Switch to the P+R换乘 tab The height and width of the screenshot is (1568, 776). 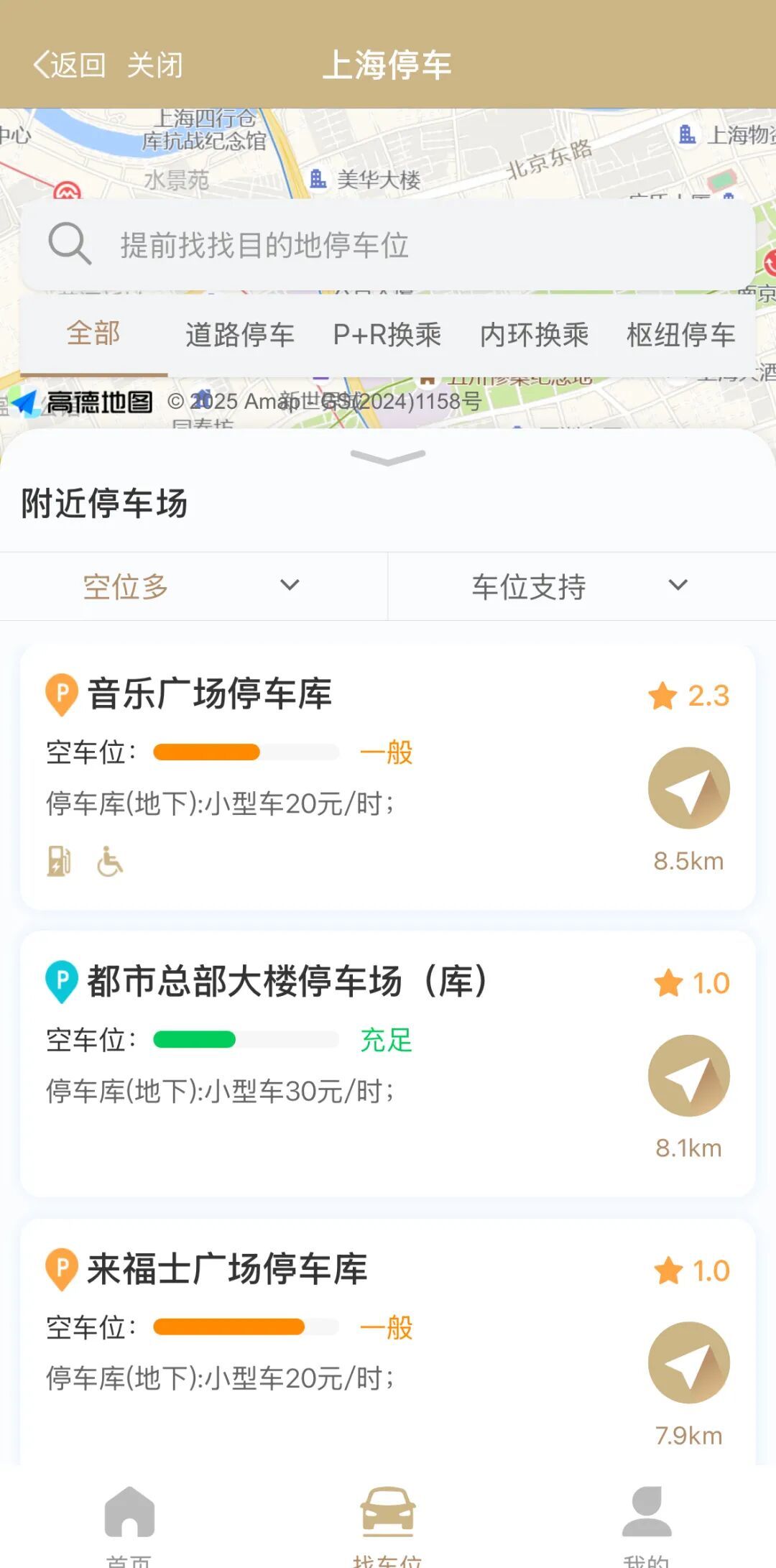387,335
